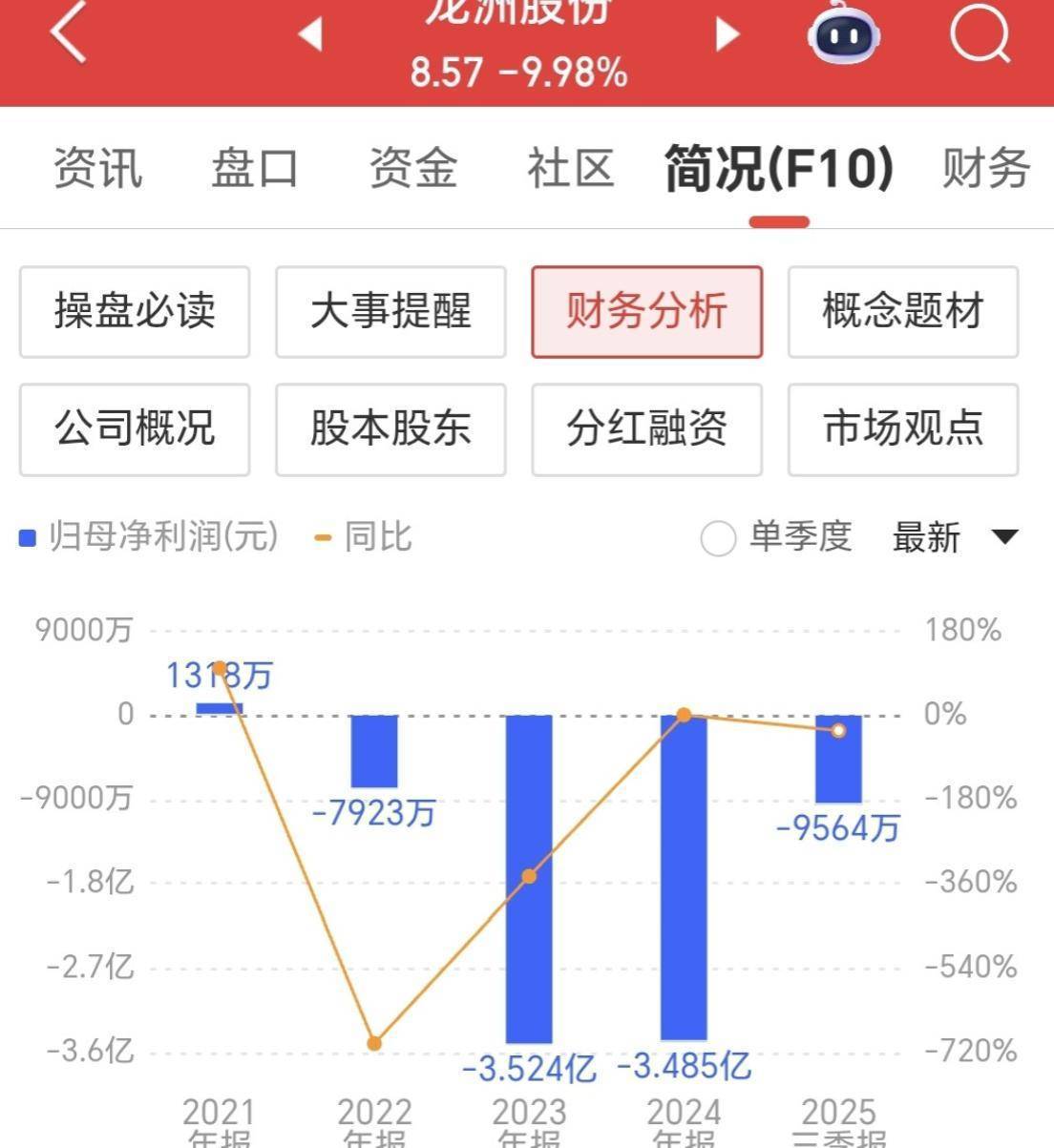Select the 归母净利润 legend marker
The width and height of the screenshot is (1054, 1148).
(27, 538)
